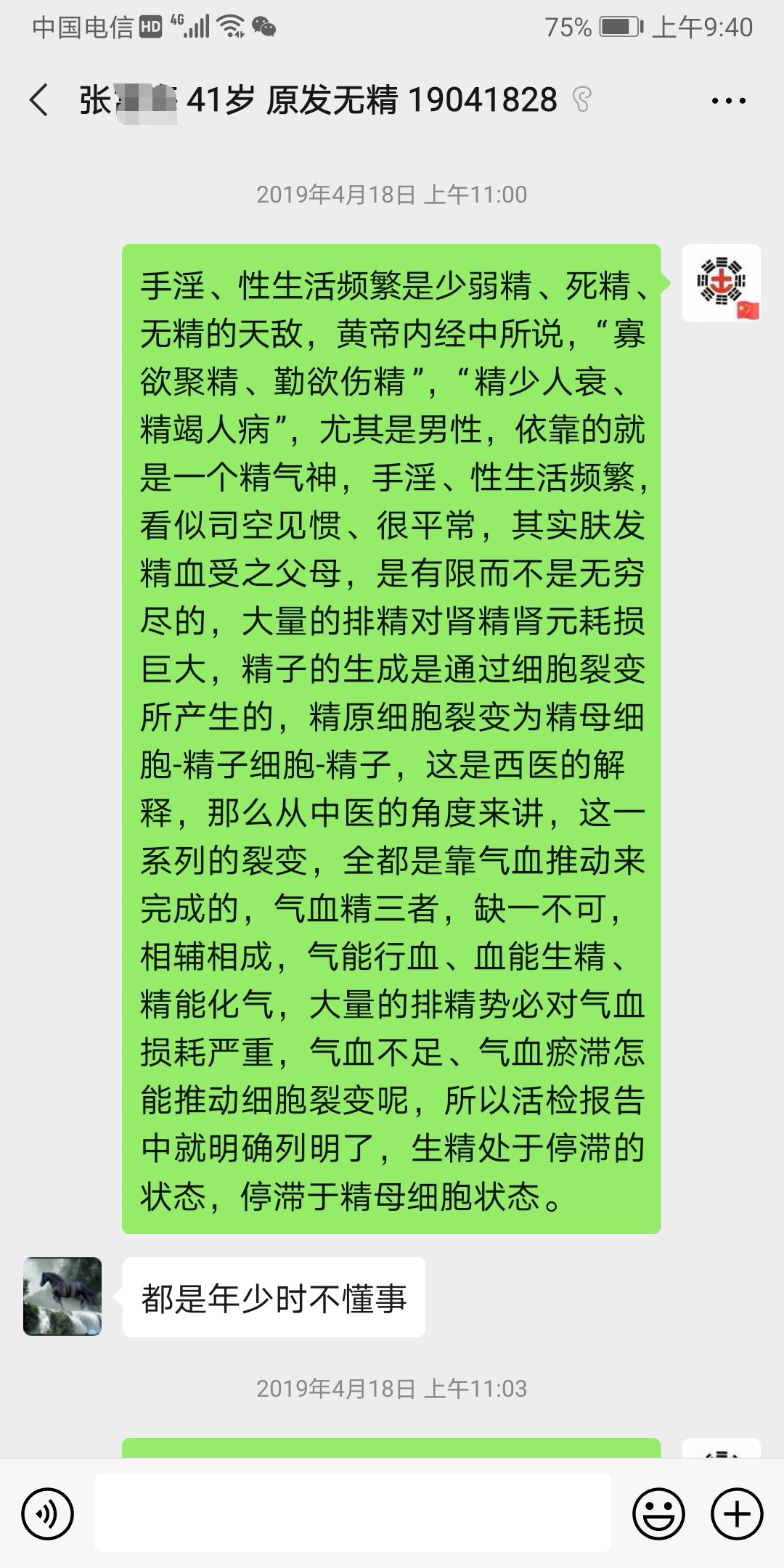This screenshot has width=784, height=1568.
Task: Open the plus attachments menu
Action: click(x=737, y=1514)
